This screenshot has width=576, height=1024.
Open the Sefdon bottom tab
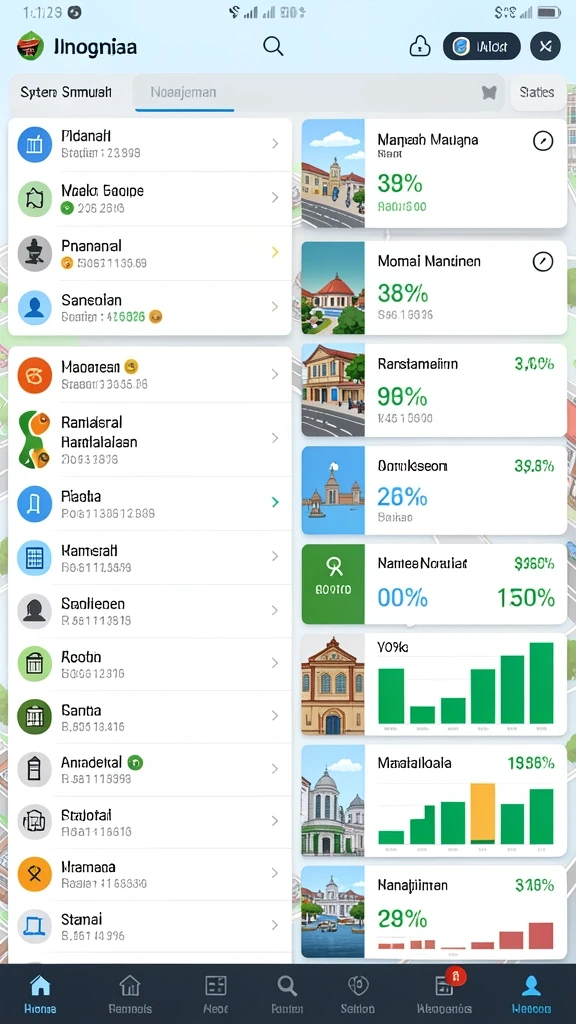pos(358,994)
